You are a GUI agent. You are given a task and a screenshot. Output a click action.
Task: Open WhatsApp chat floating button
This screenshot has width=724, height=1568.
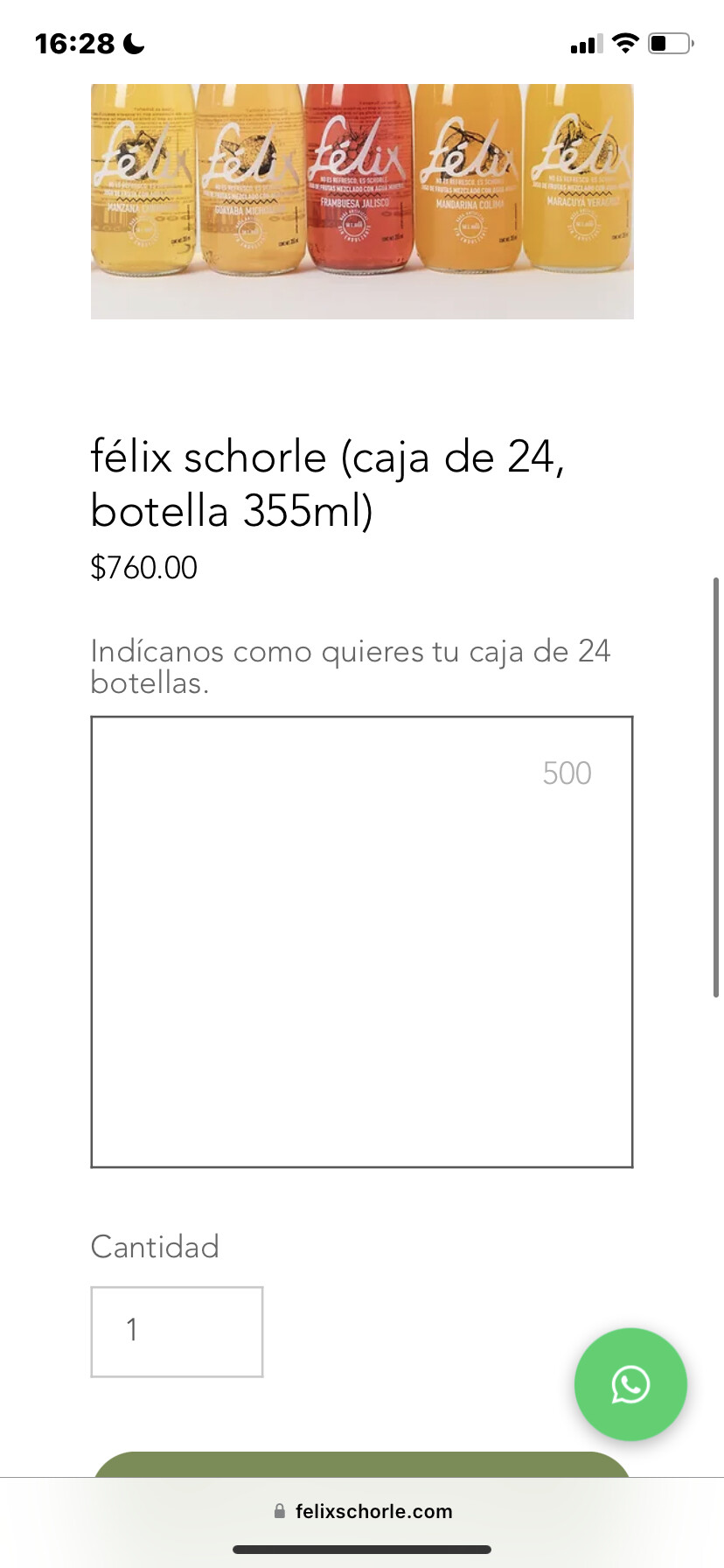click(630, 1384)
